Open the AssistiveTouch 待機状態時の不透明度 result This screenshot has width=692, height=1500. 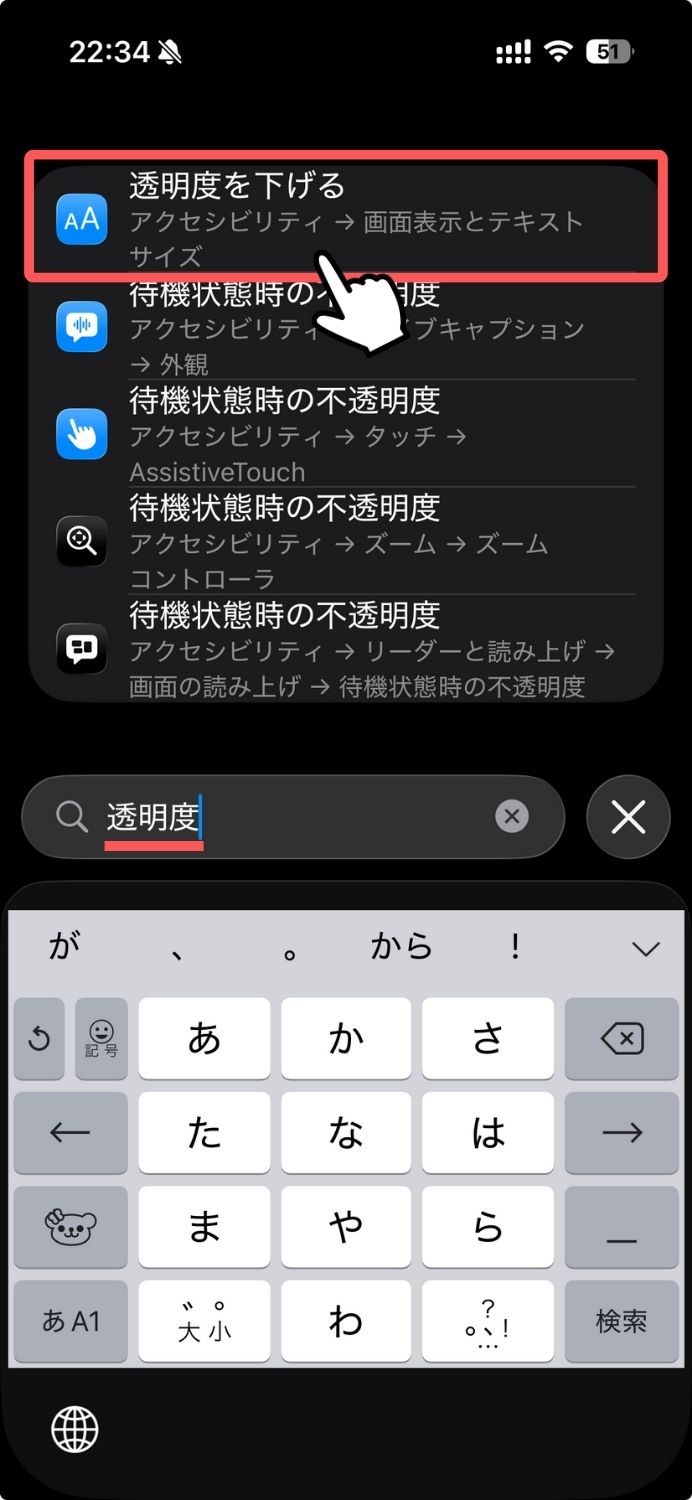345,435
